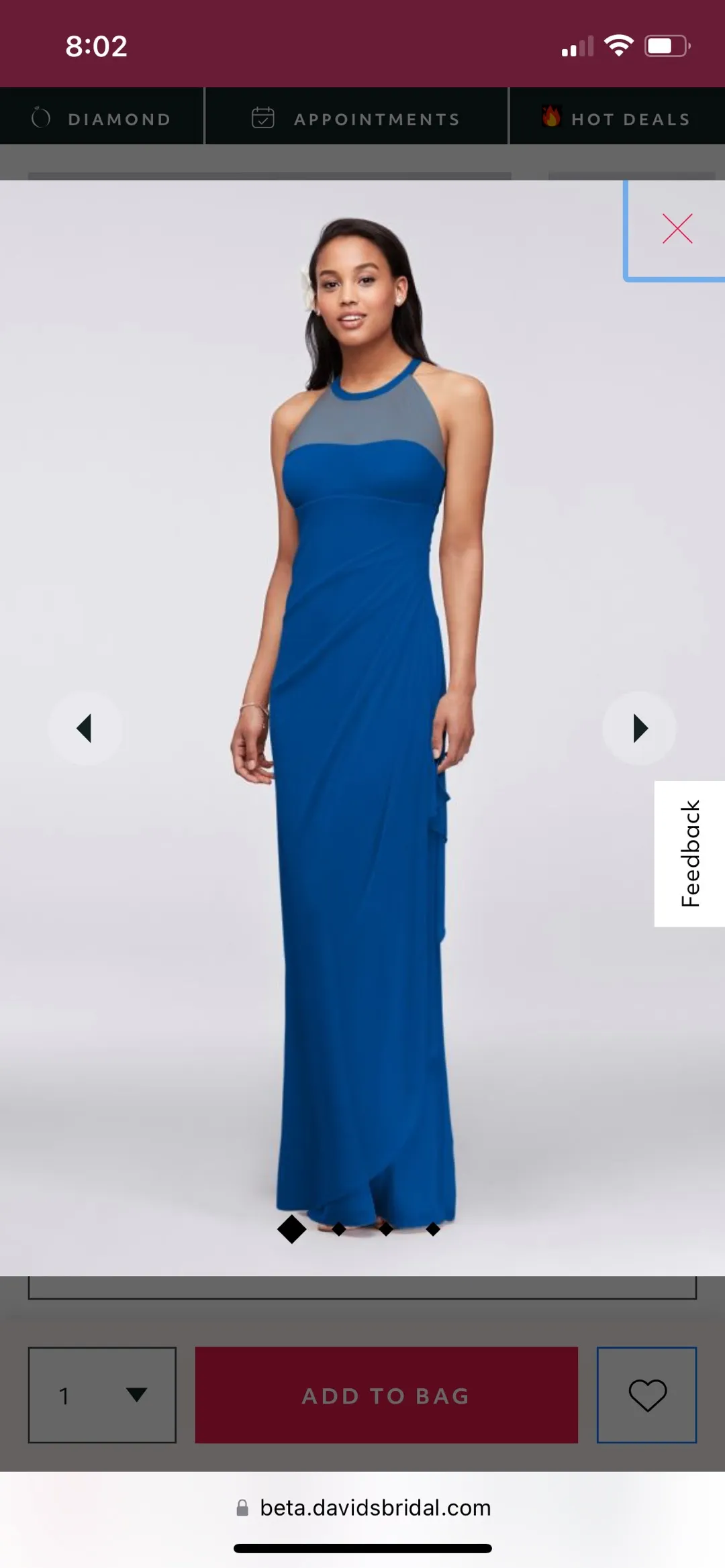This screenshot has width=725, height=1568.
Task: Open the Feedback tab
Action: coord(690,853)
